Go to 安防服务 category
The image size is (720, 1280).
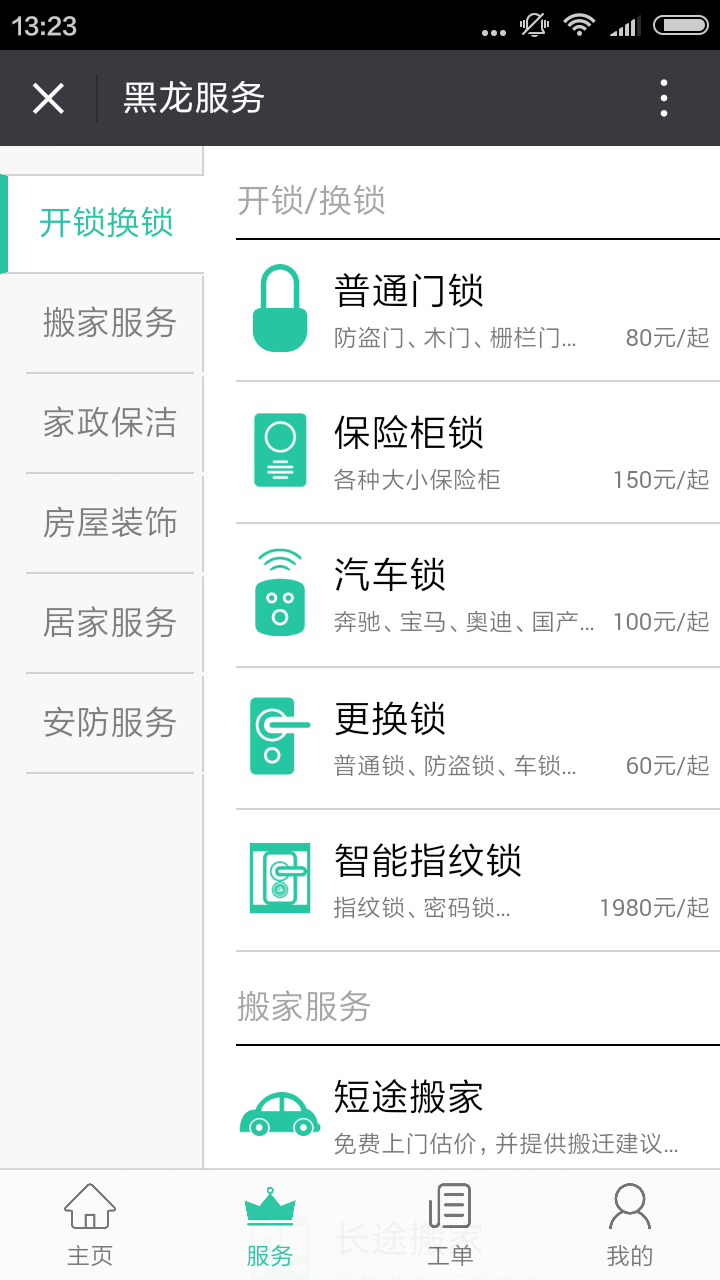pos(109,723)
